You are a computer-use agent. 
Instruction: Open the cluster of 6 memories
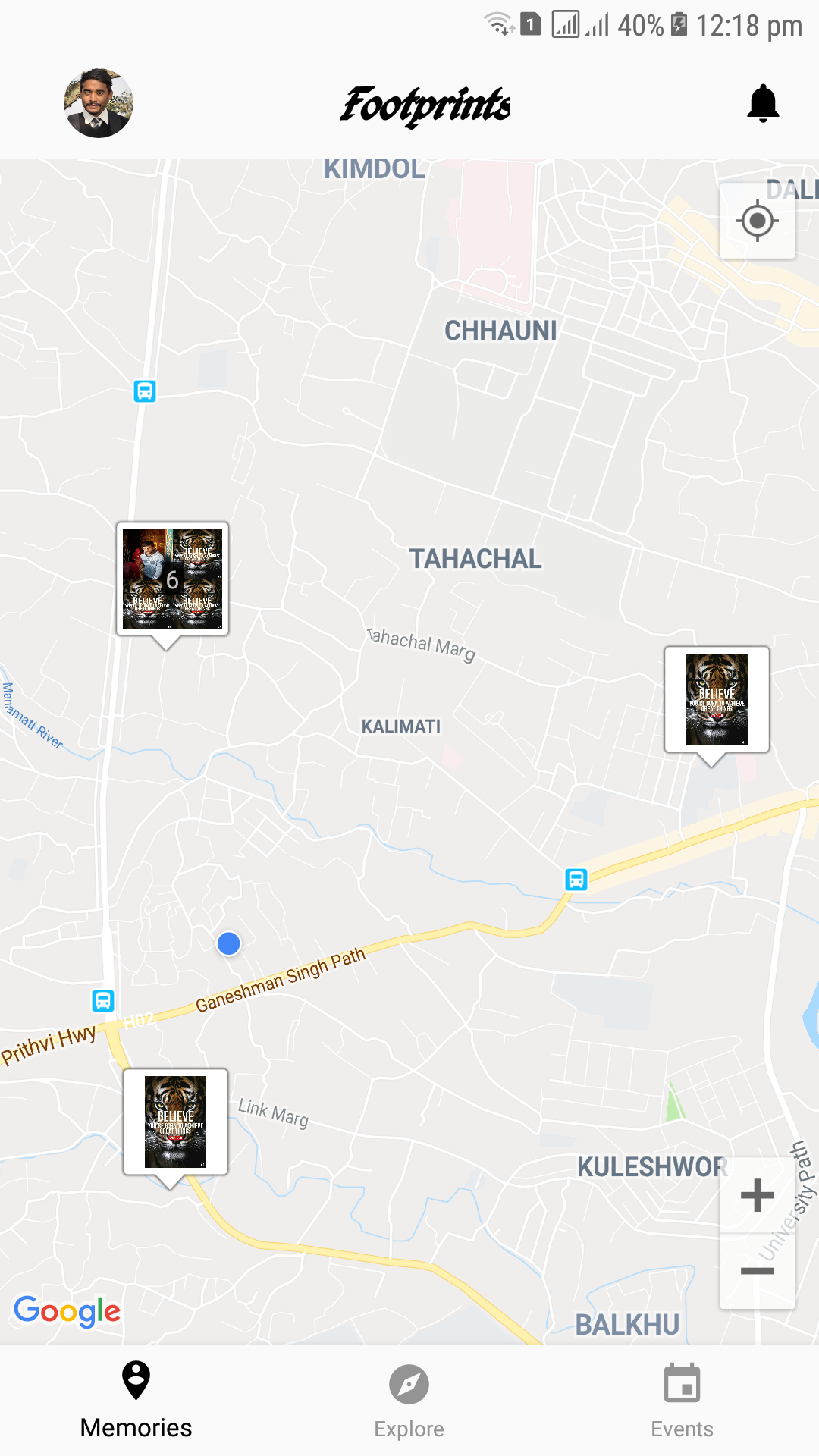(x=172, y=579)
